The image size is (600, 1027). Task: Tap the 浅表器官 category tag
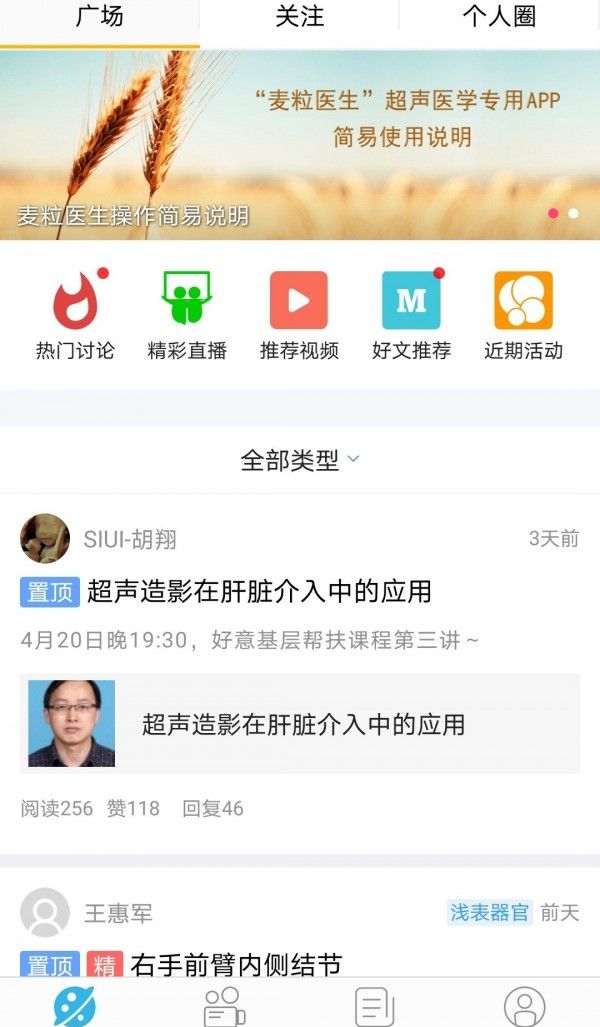[x=489, y=912]
